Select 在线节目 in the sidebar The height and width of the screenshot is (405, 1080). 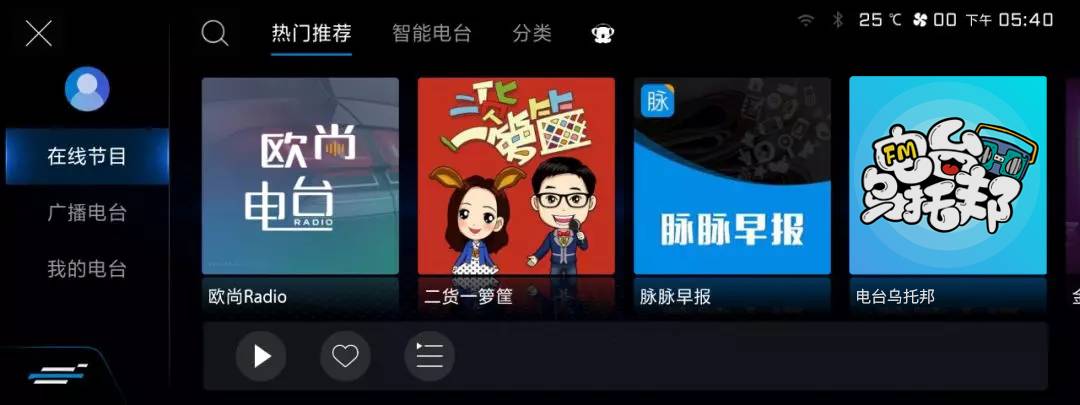[87, 157]
